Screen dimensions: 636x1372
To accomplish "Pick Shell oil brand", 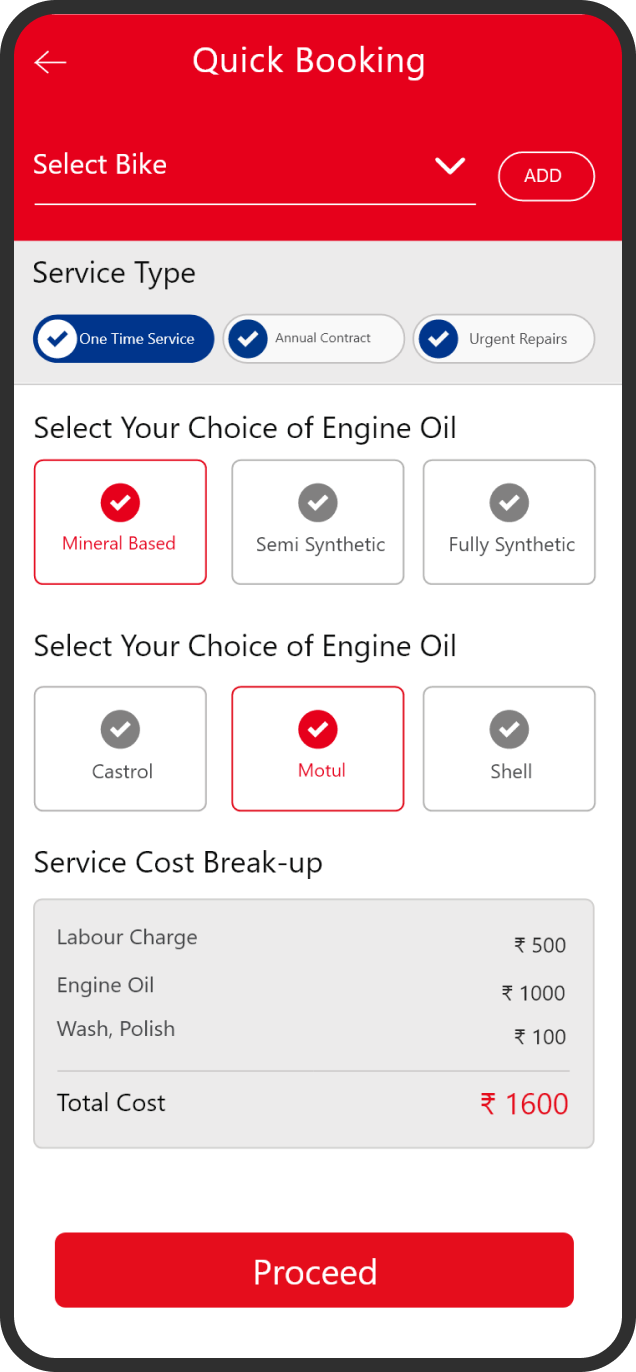I will (x=509, y=748).
